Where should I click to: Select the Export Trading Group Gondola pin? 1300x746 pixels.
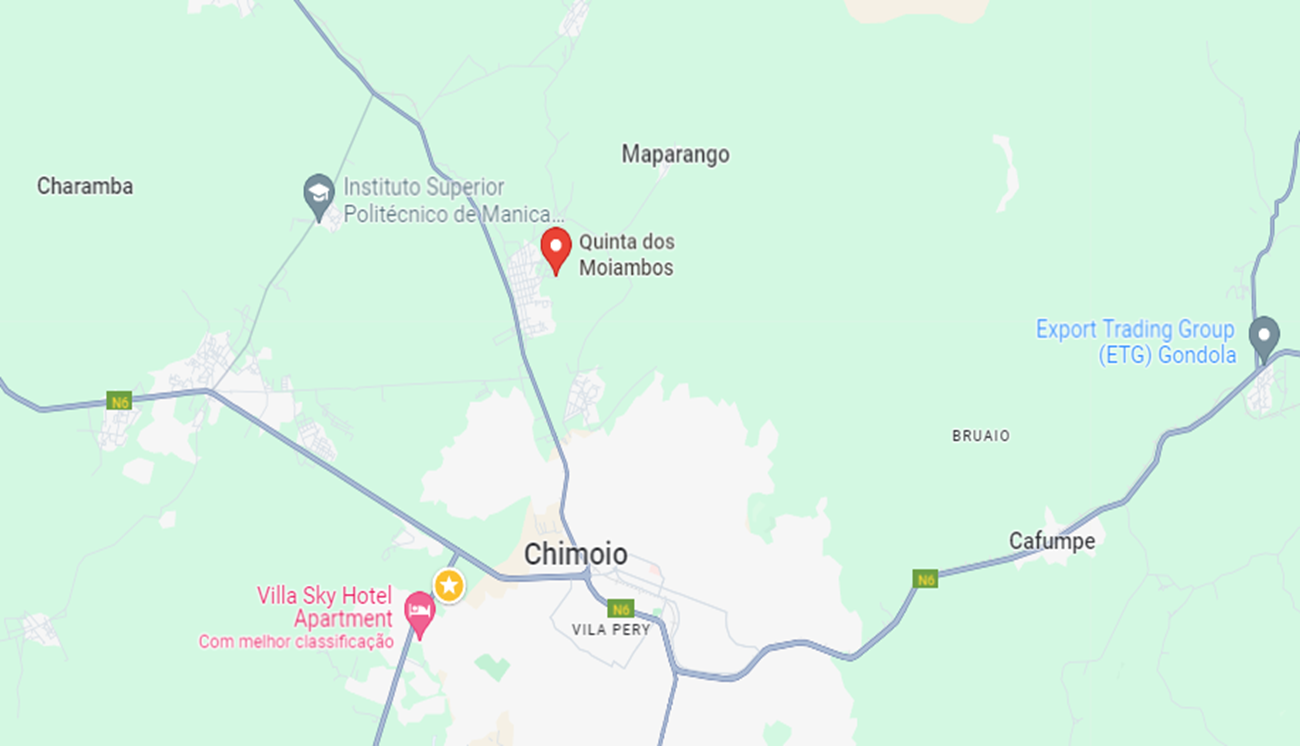[x=1264, y=335]
